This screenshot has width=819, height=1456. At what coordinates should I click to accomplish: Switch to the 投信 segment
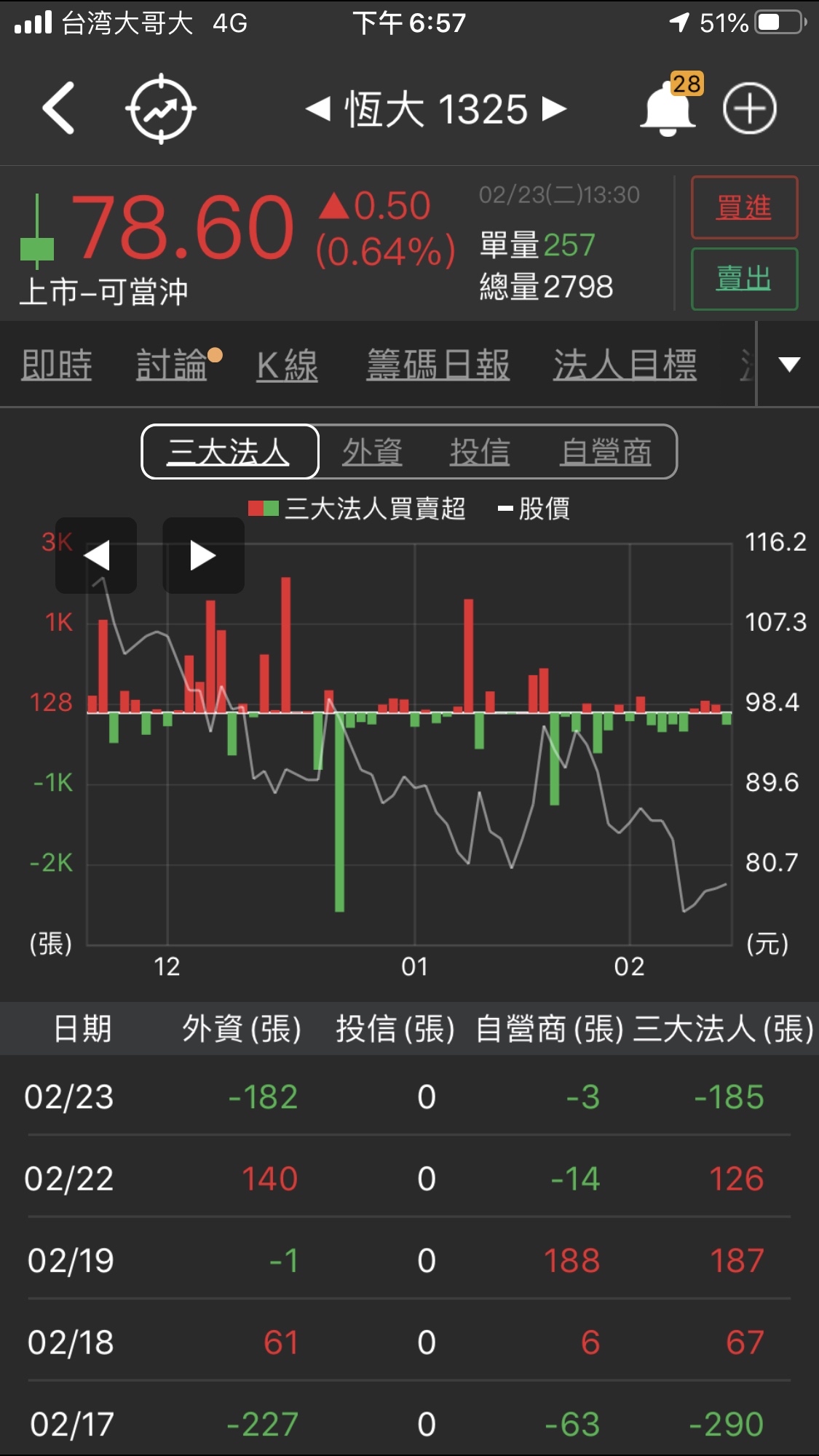tap(480, 452)
